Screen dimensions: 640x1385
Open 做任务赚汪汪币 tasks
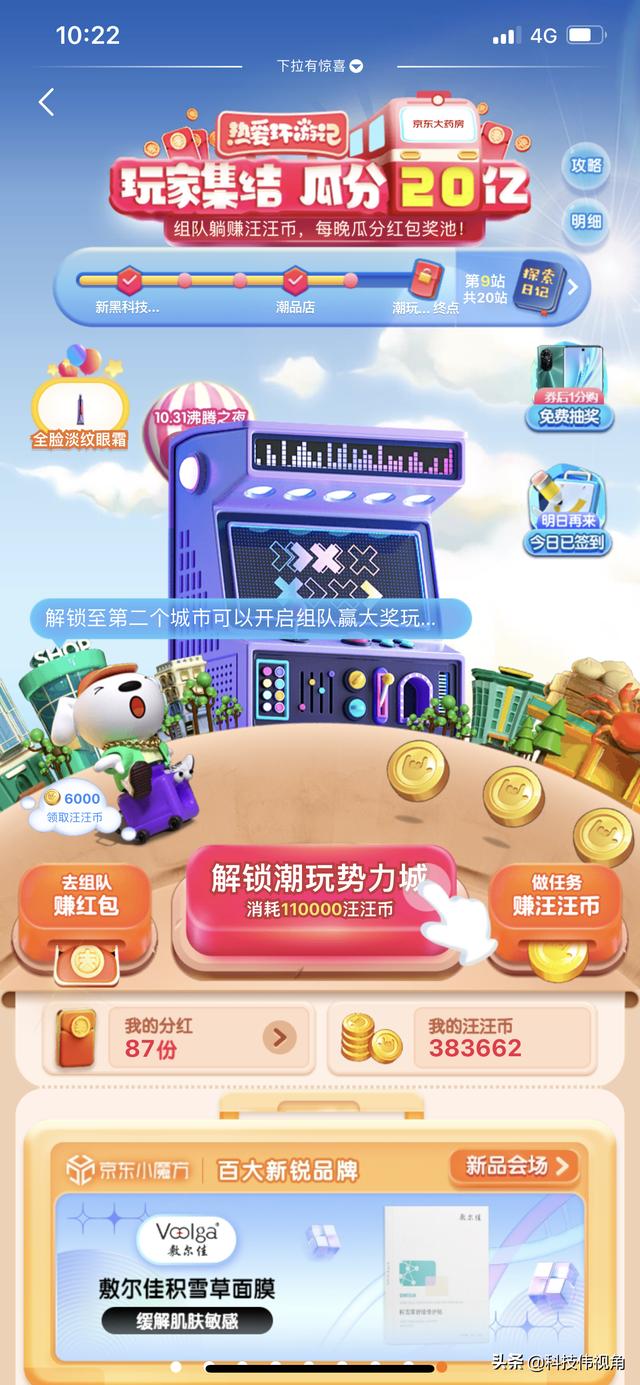coord(556,894)
